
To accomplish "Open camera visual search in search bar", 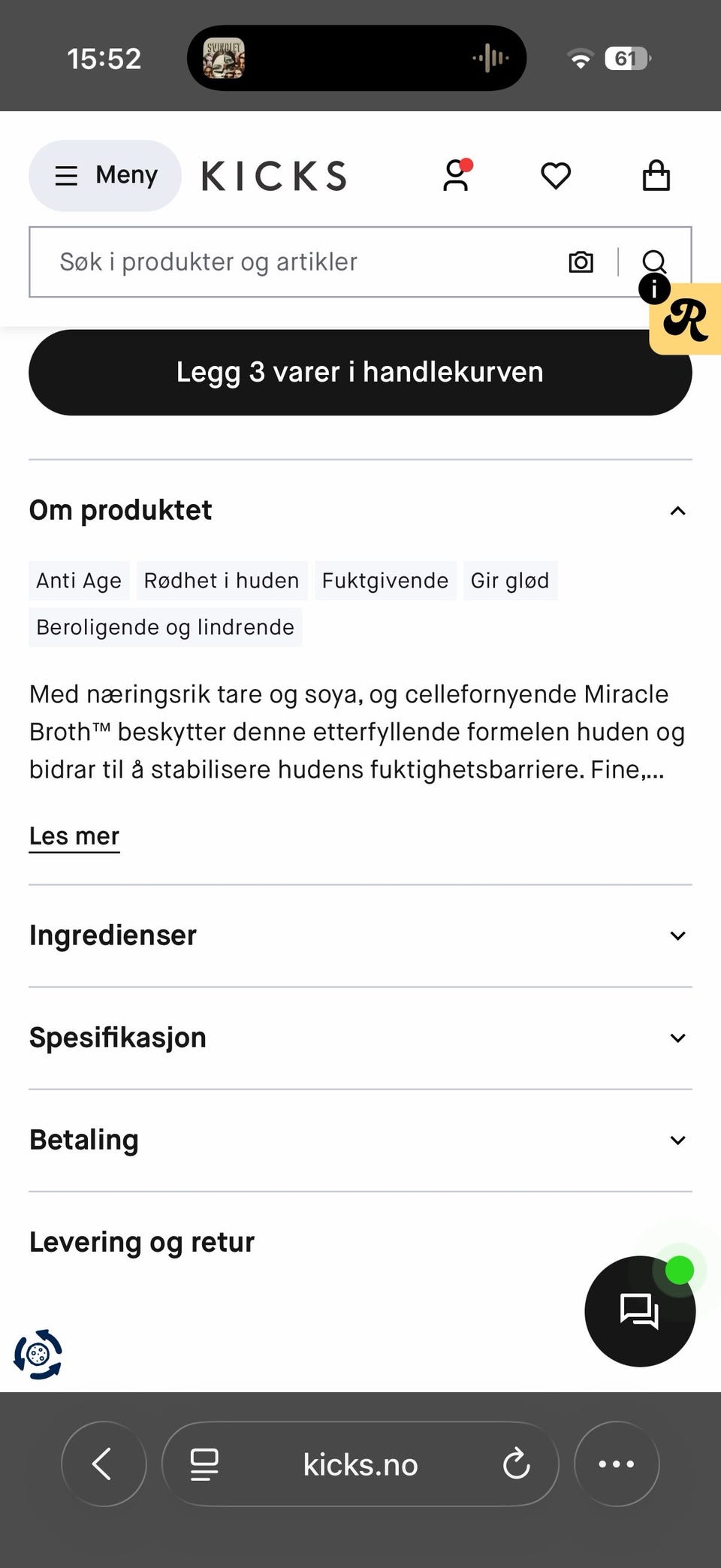I will 580,261.
